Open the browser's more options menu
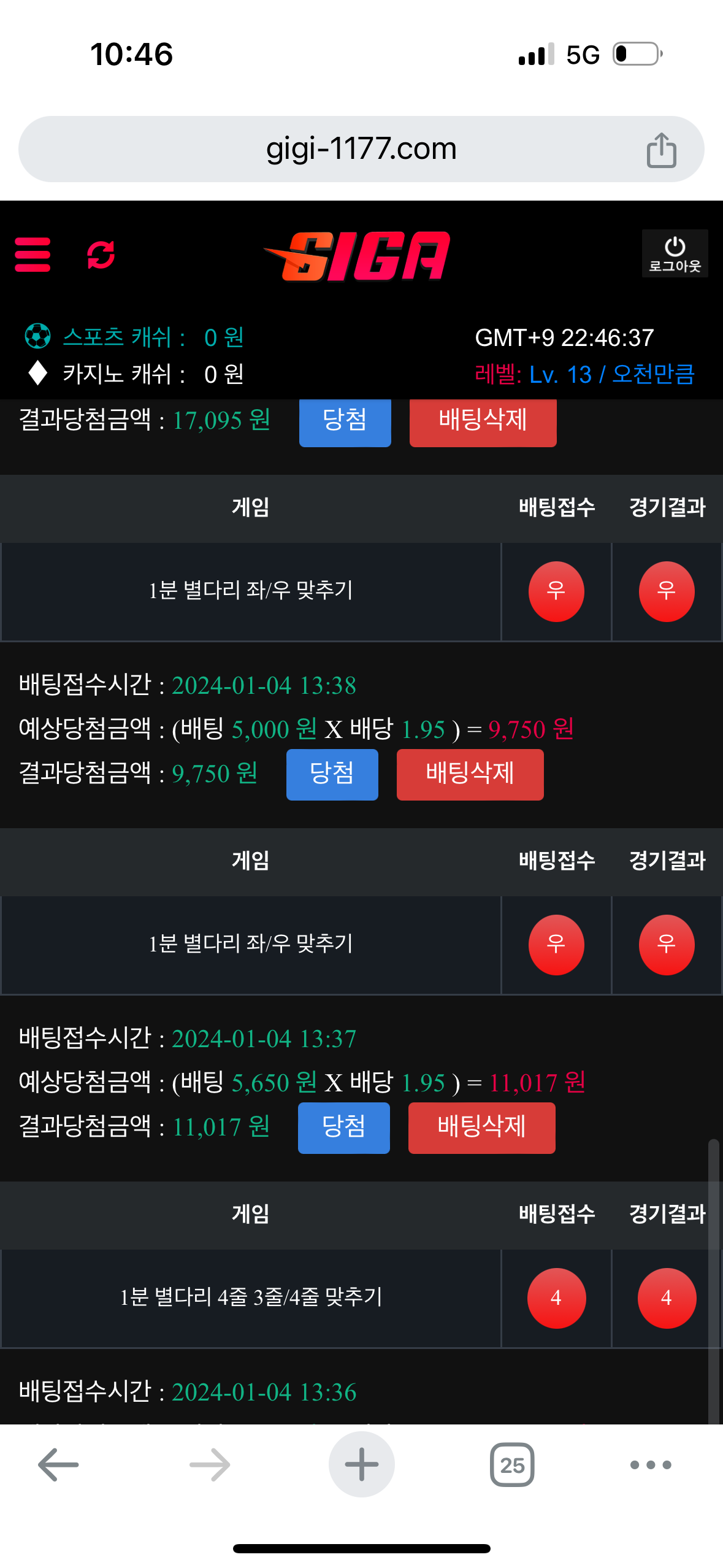Viewport: 723px width, 1568px height. tap(651, 1464)
